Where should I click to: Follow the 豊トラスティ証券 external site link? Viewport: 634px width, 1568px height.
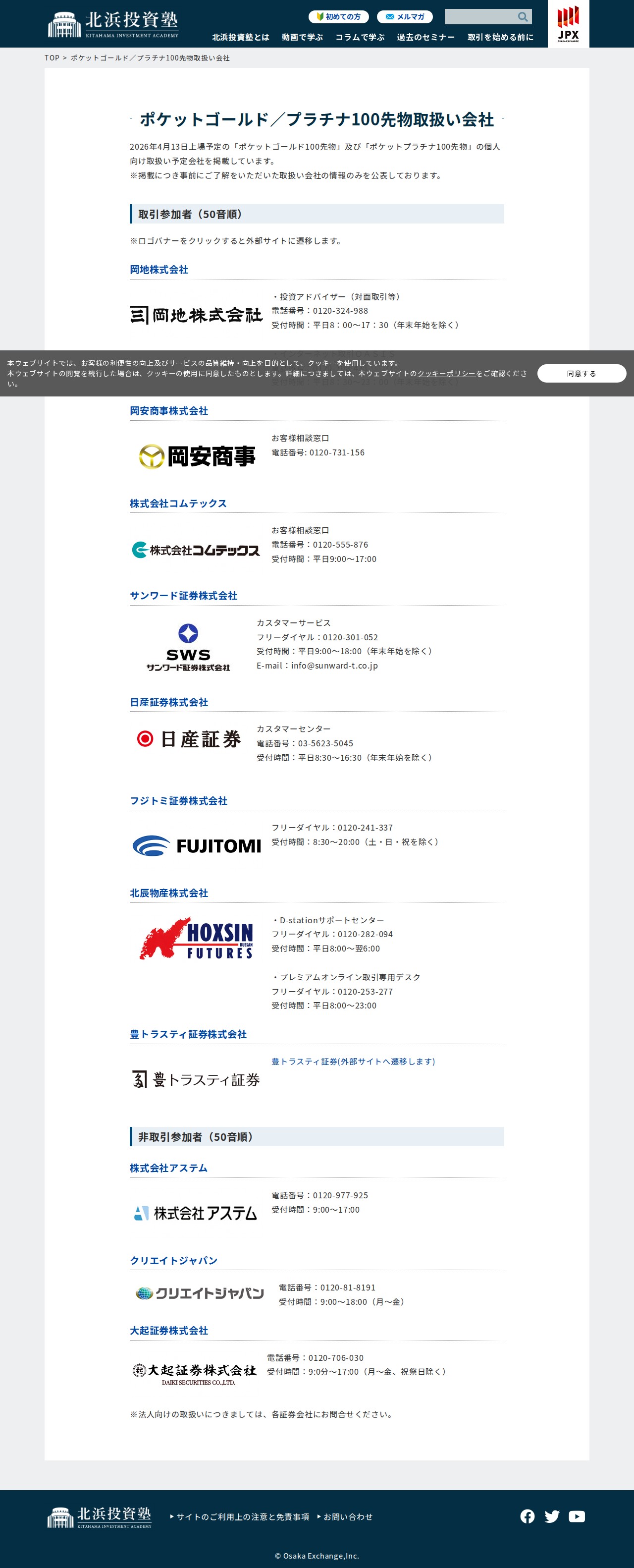[353, 1061]
